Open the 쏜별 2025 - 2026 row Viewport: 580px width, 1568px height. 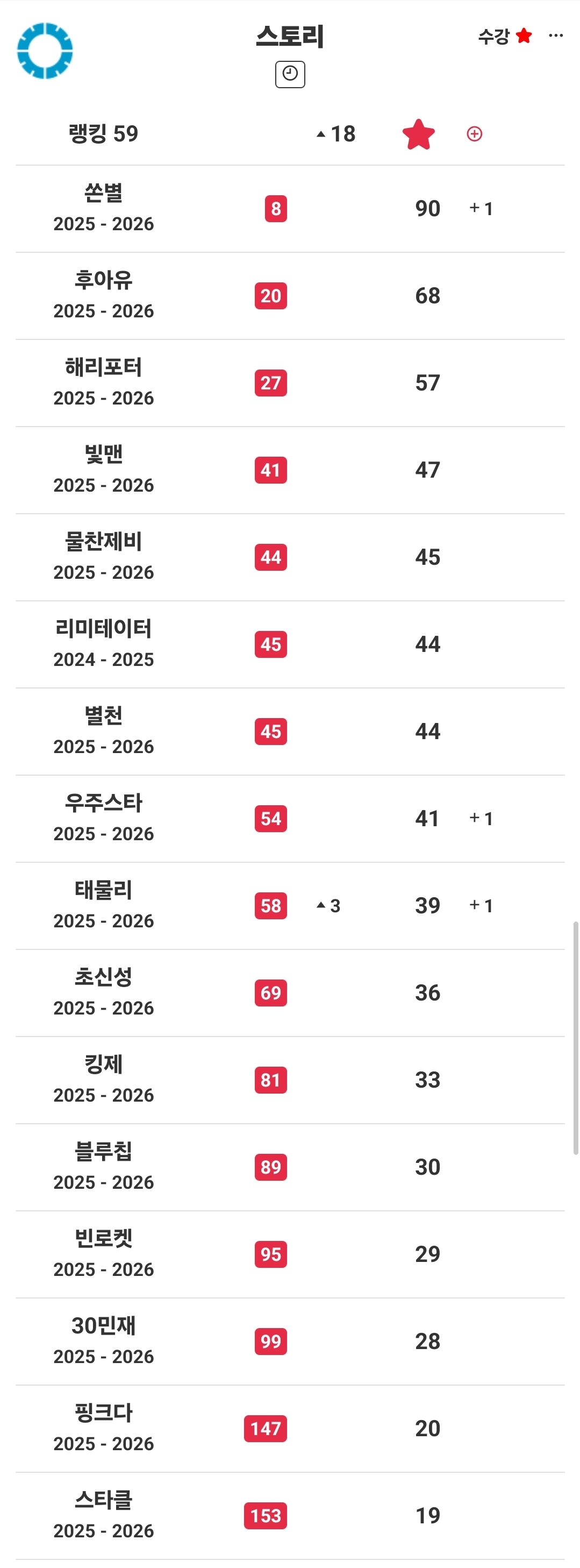290,209
